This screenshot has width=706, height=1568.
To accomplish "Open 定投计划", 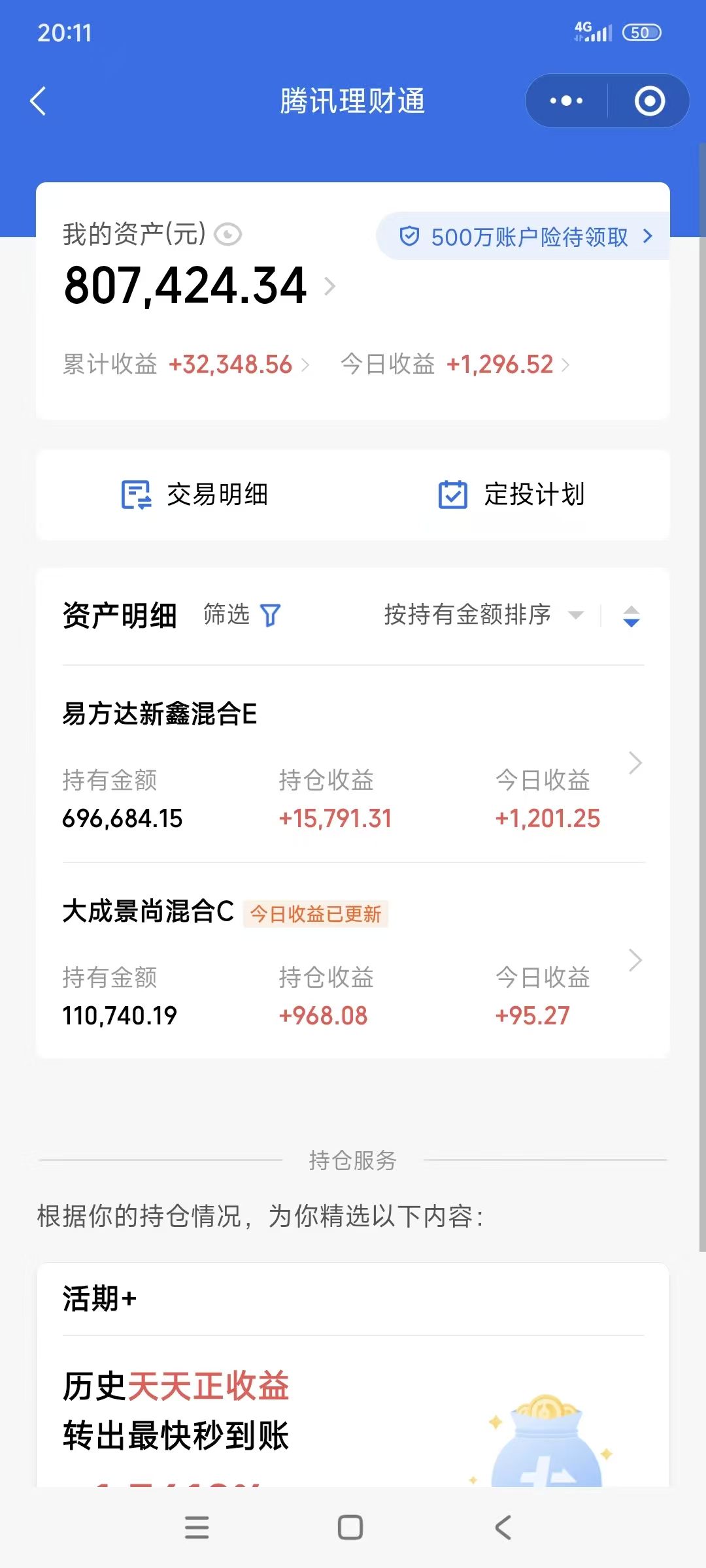I will (x=512, y=495).
